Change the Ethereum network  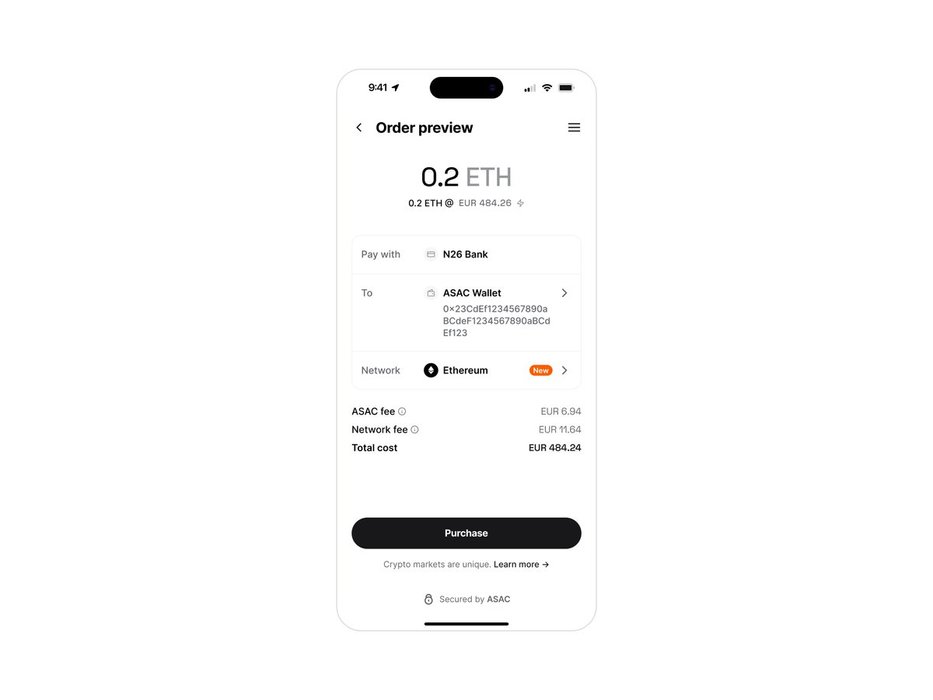[x=466, y=370]
